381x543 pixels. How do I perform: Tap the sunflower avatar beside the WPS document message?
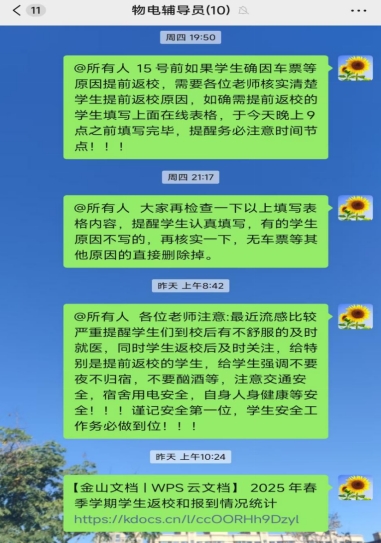[x=355, y=488]
